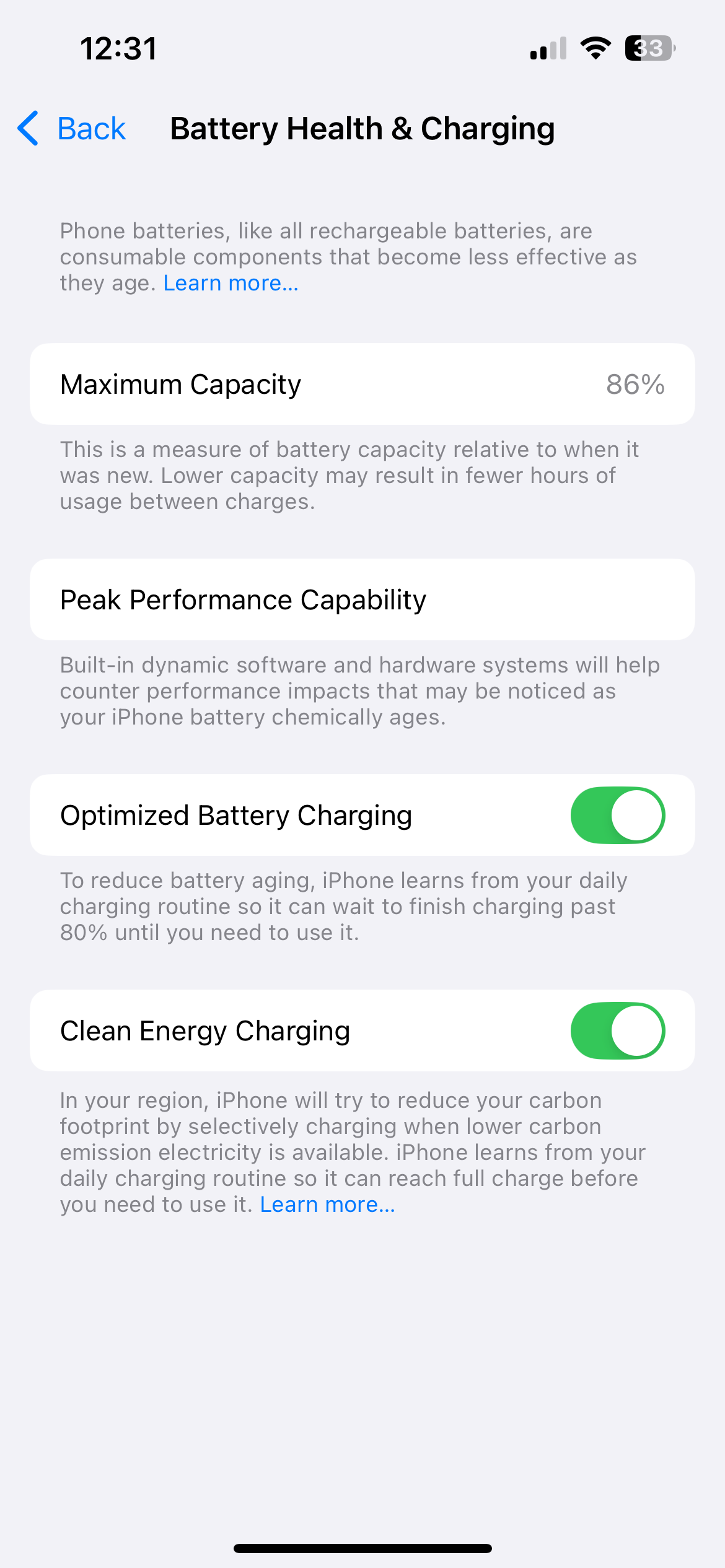Open Learn more link about phone batteries
725x1568 pixels.
[231, 283]
